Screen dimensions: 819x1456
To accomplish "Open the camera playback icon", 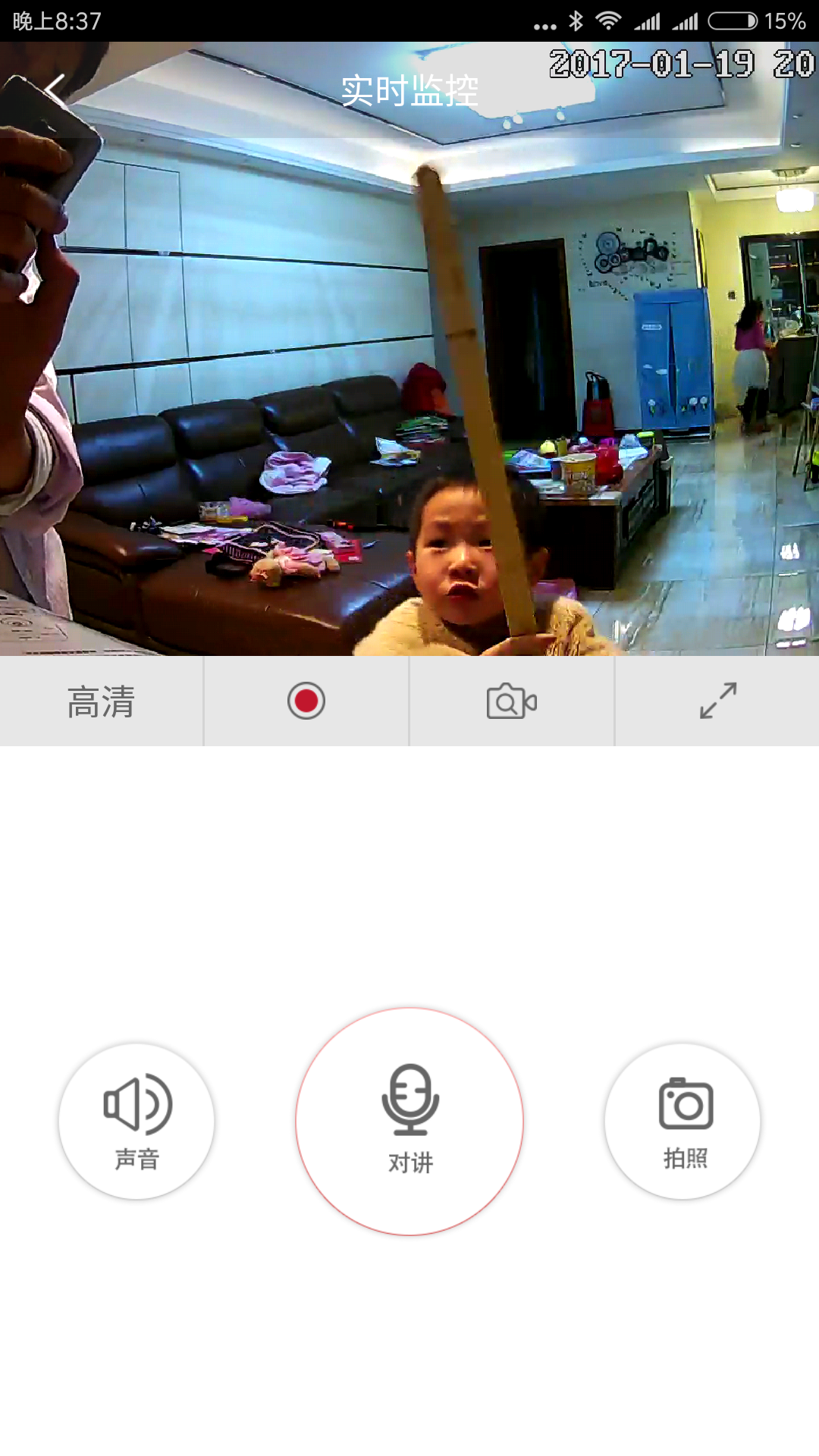I will 512,701.
